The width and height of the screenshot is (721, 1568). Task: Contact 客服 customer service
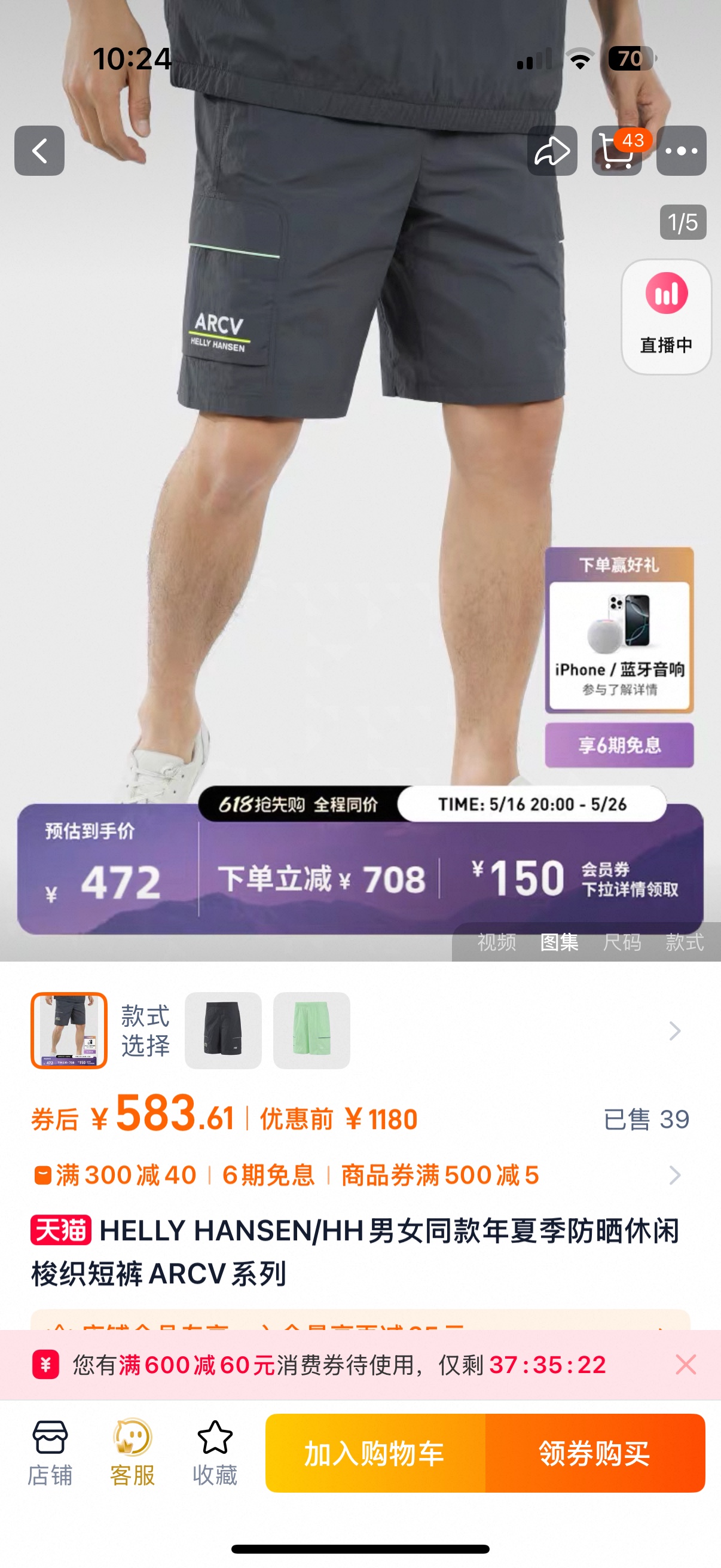[x=132, y=1453]
